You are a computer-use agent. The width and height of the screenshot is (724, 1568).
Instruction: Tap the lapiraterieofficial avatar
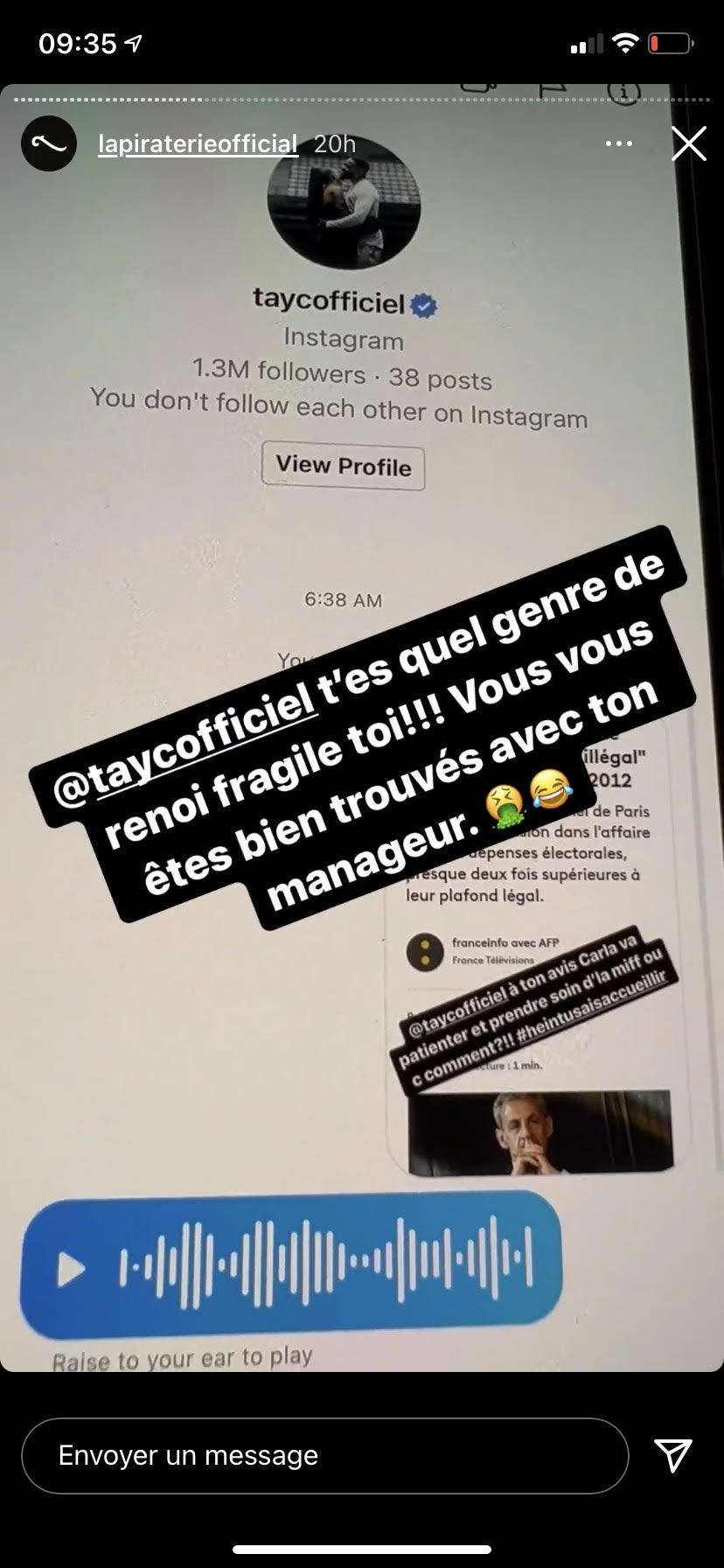click(49, 143)
